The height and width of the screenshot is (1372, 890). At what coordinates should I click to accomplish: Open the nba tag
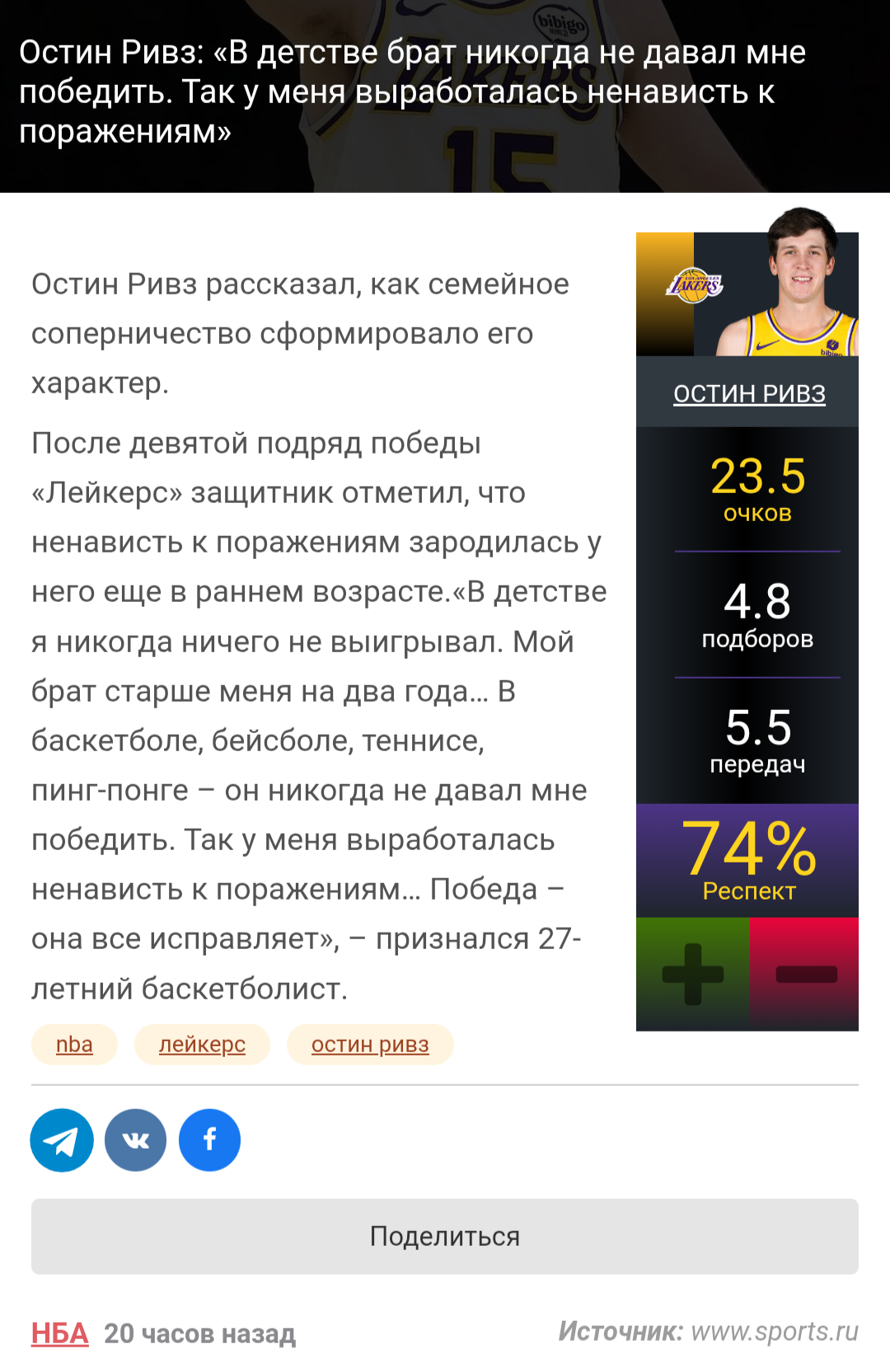point(74,1045)
